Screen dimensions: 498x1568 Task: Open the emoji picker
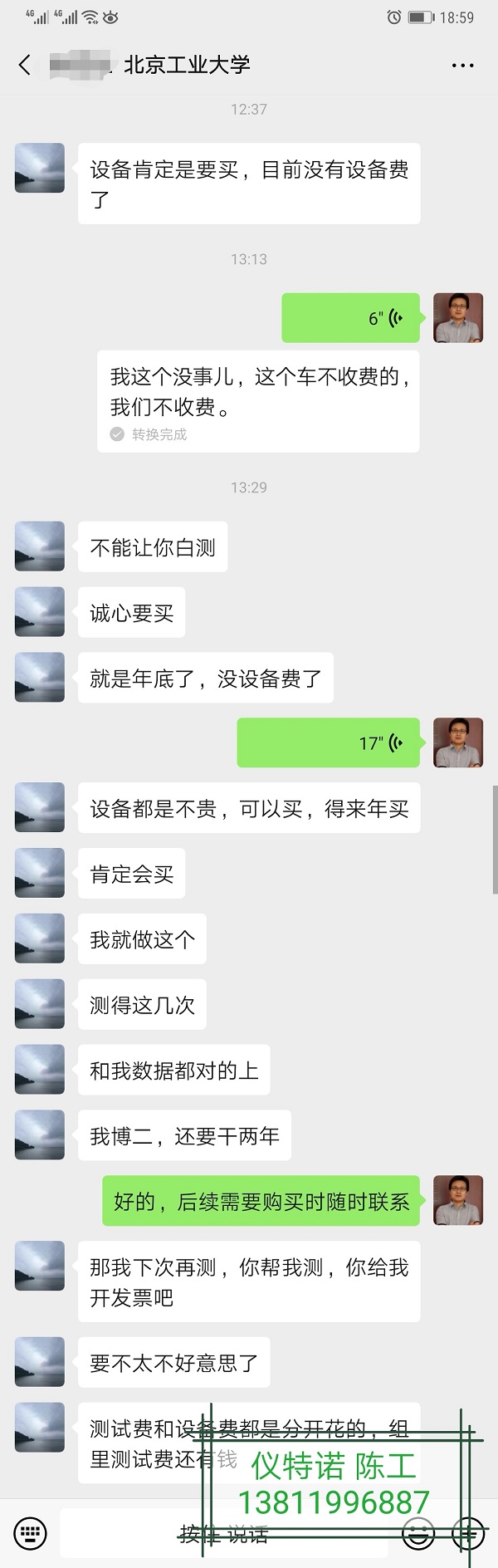pyautogui.click(x=418, y=1533)
